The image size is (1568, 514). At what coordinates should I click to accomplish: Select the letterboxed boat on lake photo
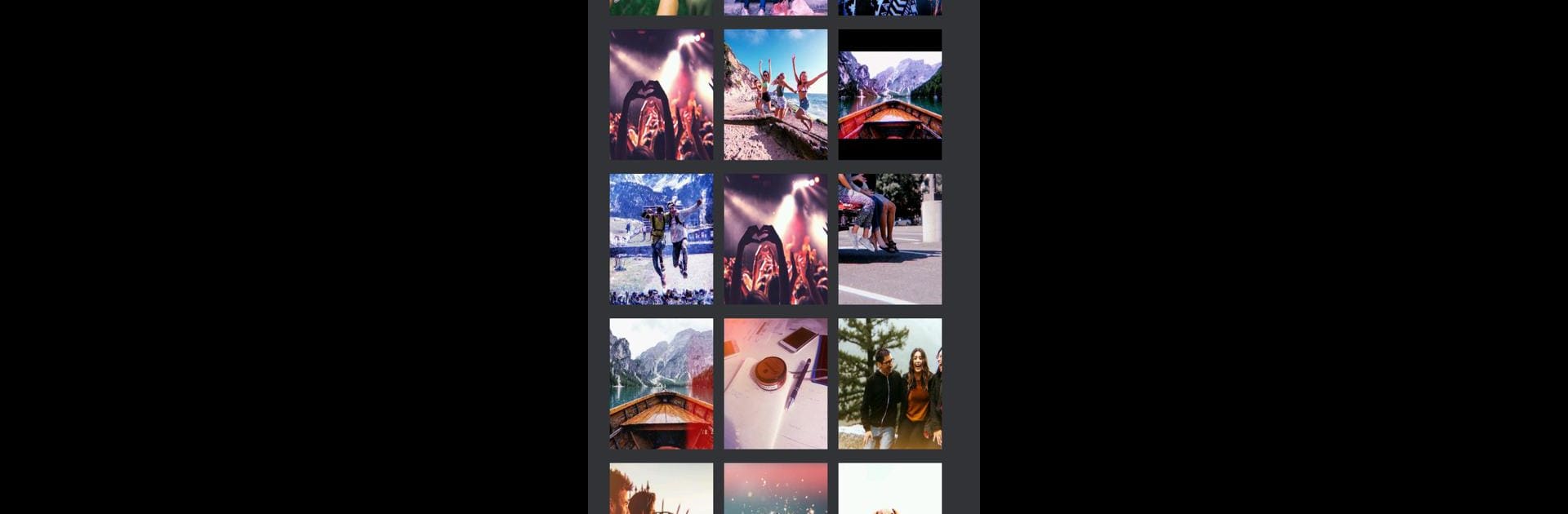889,95
